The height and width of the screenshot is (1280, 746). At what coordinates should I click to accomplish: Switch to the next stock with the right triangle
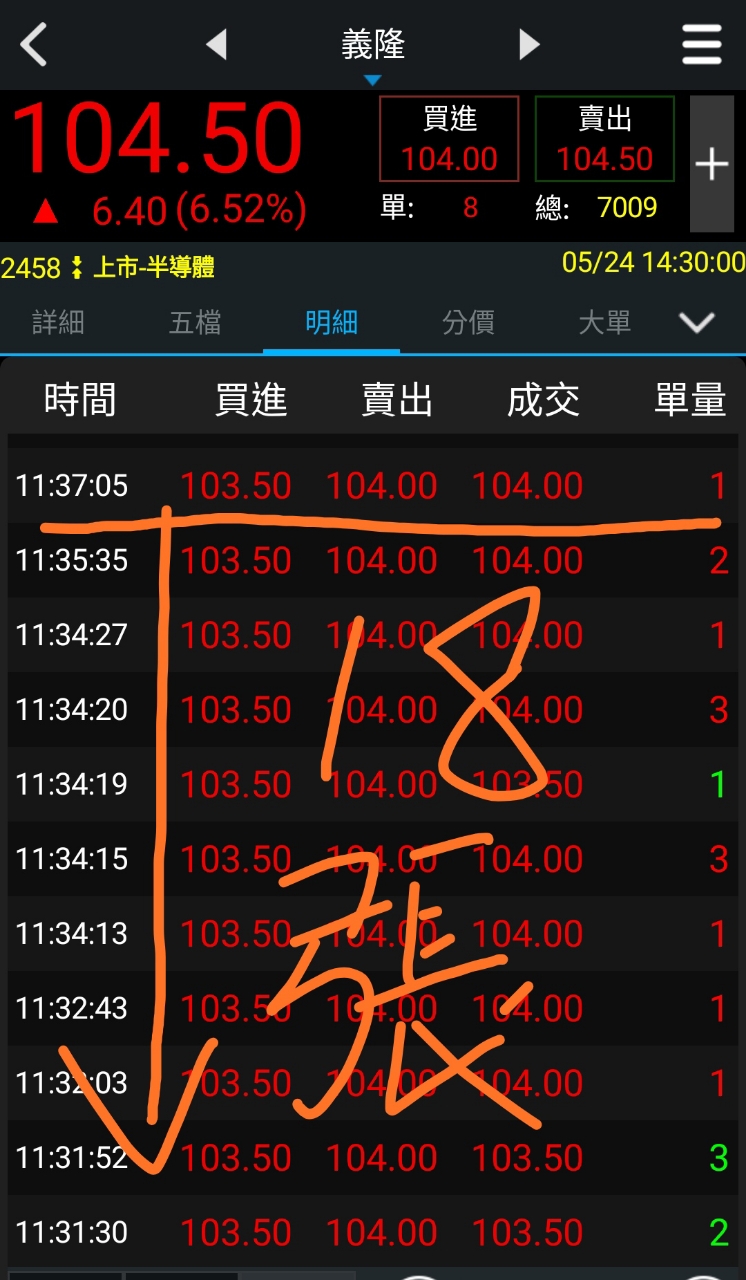click(x=529, y=45)
